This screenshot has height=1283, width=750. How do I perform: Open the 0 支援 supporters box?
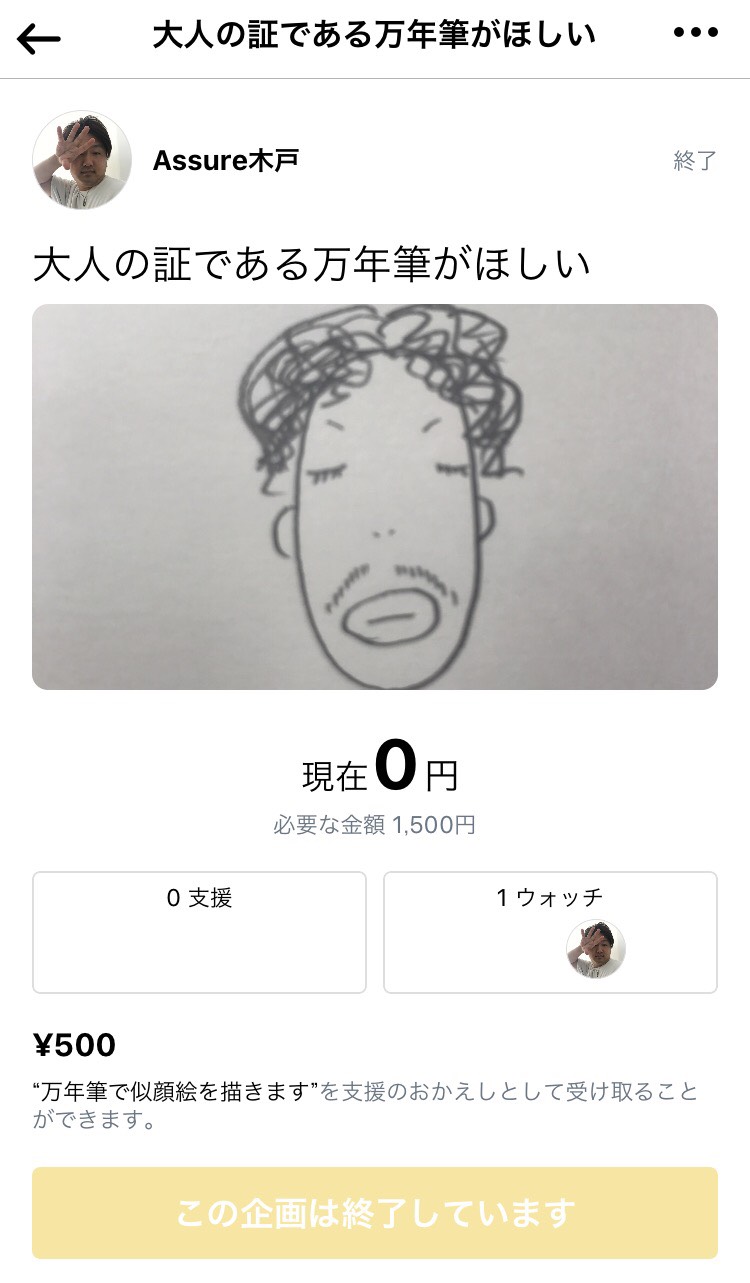point(199,932)
